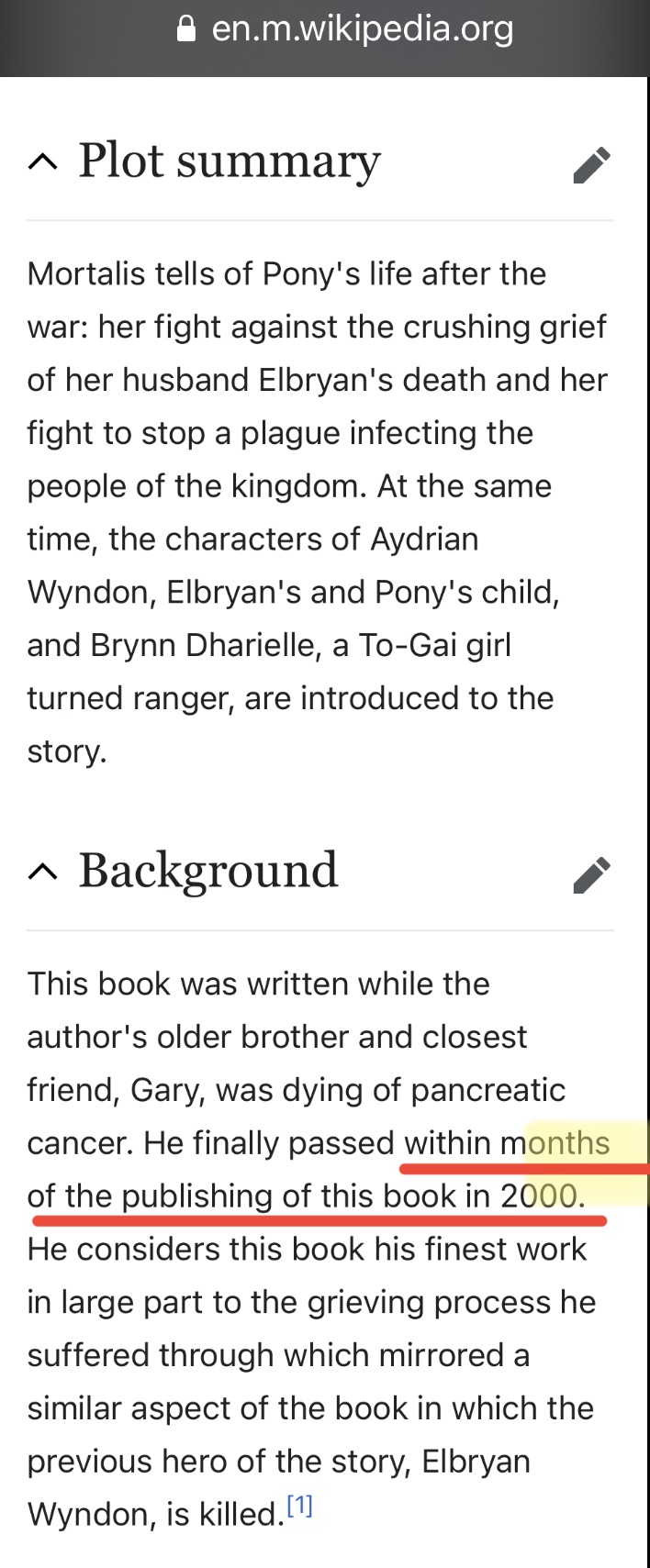The image size is (650, 1568).
Task: Collapse the Plot summary section
Action: [x=42, y=162]
